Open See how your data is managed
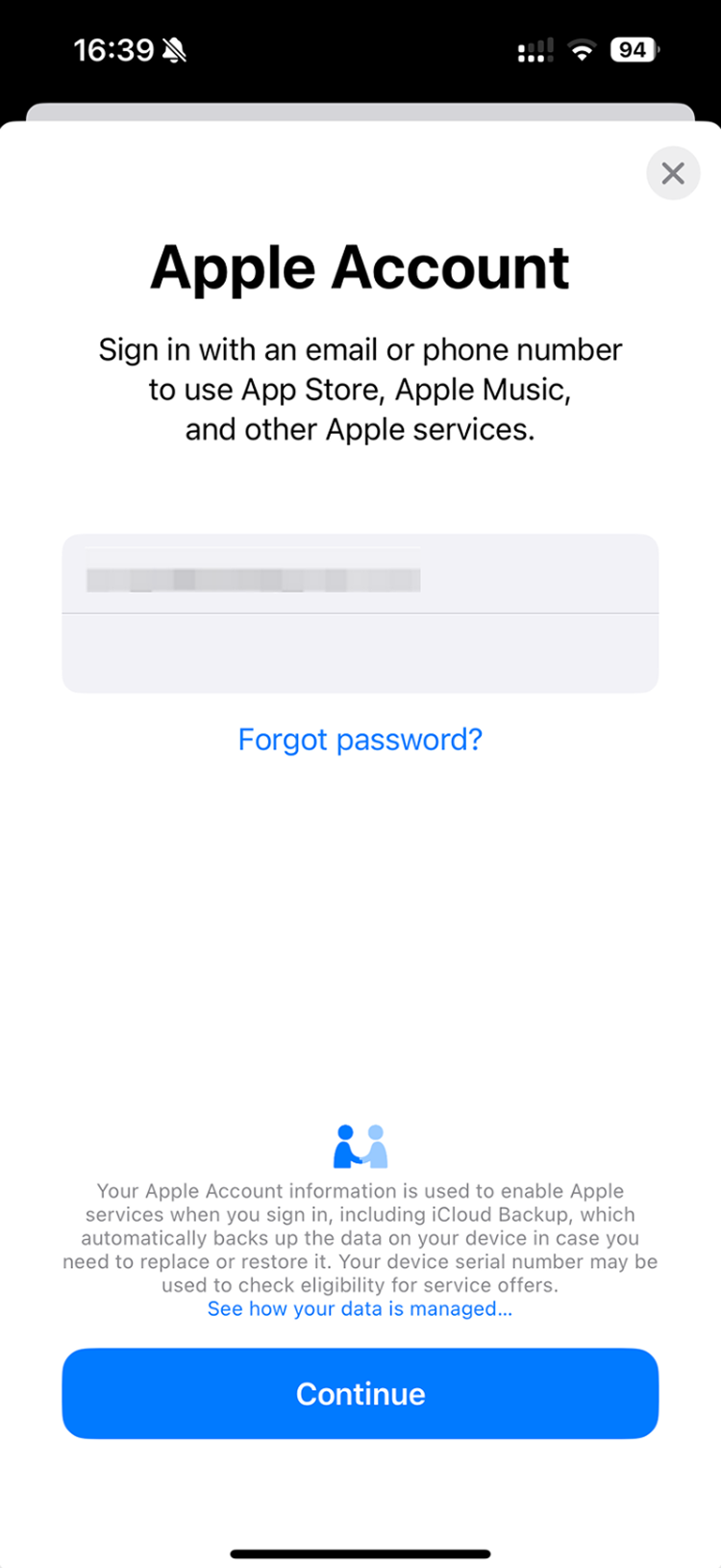 [x=360, y=1309]
